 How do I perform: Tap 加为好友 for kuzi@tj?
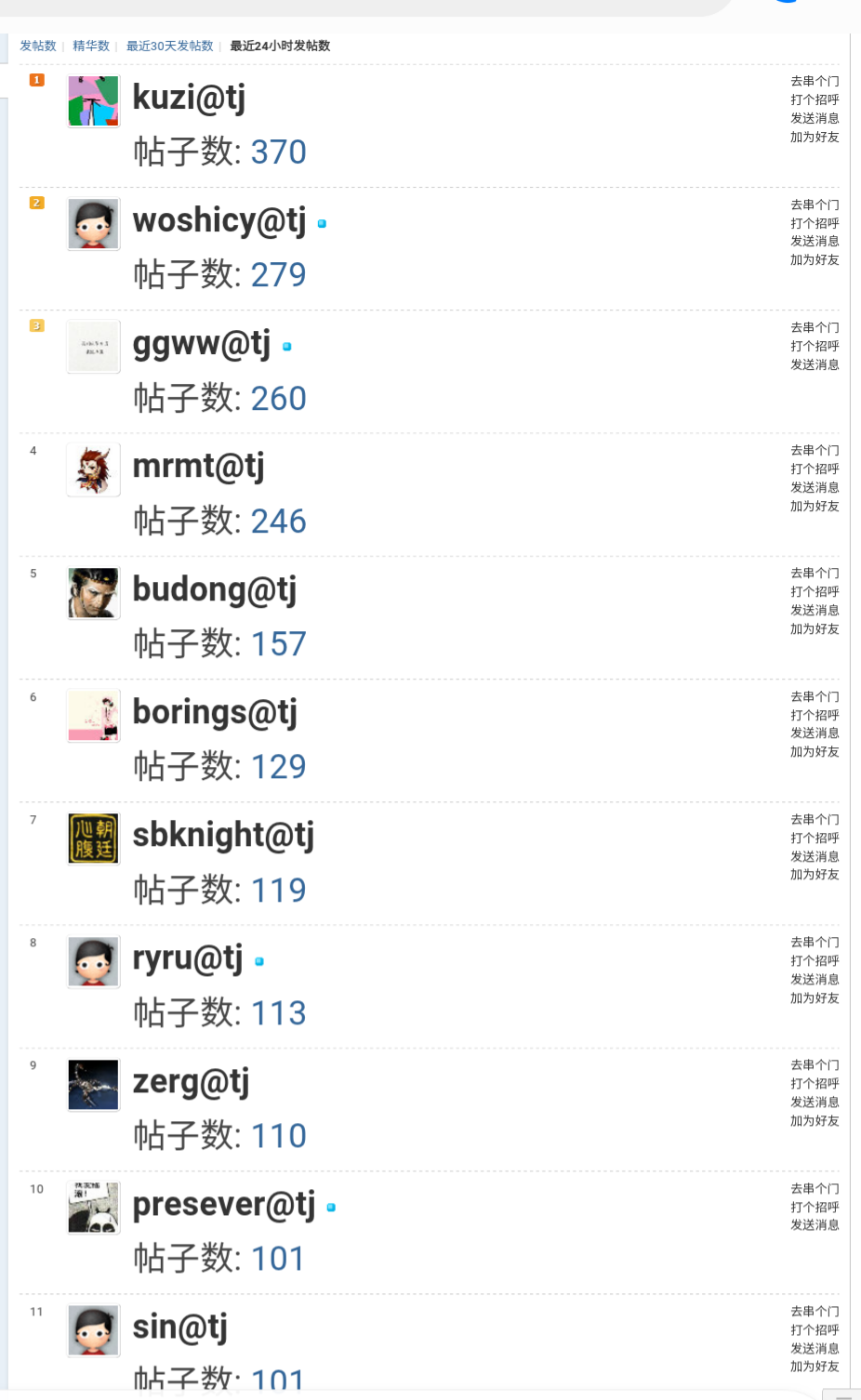(x=815, y=137)
